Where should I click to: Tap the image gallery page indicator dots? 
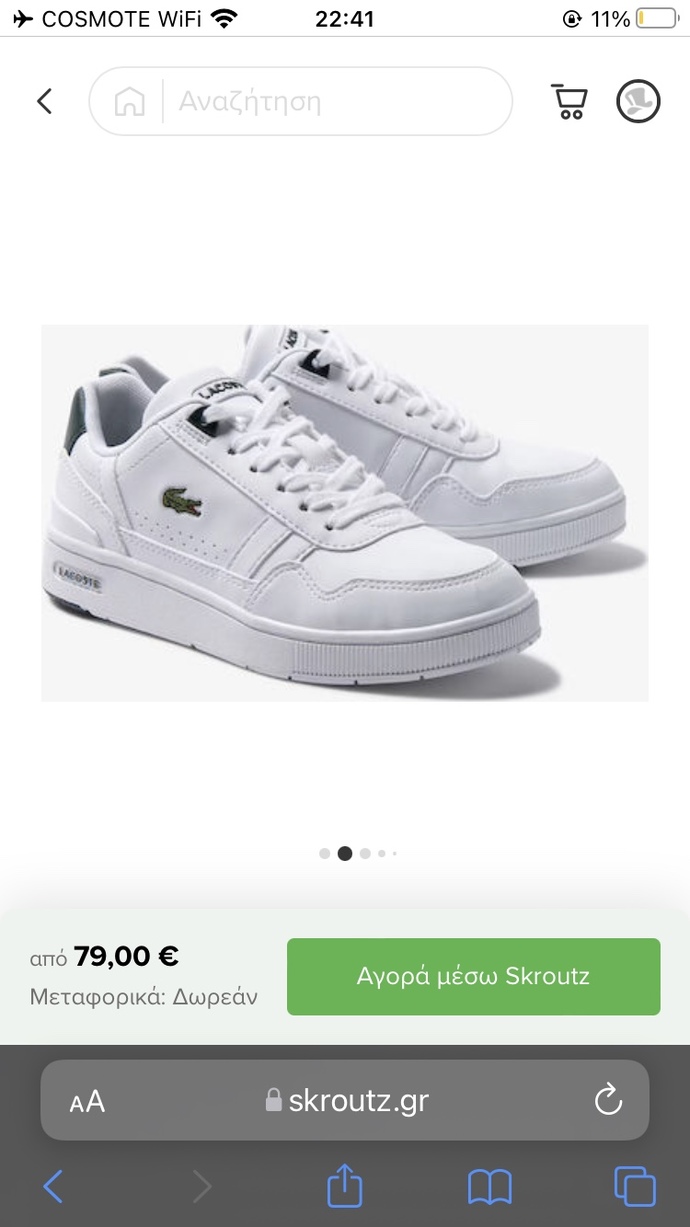click(x=358, y=853)
